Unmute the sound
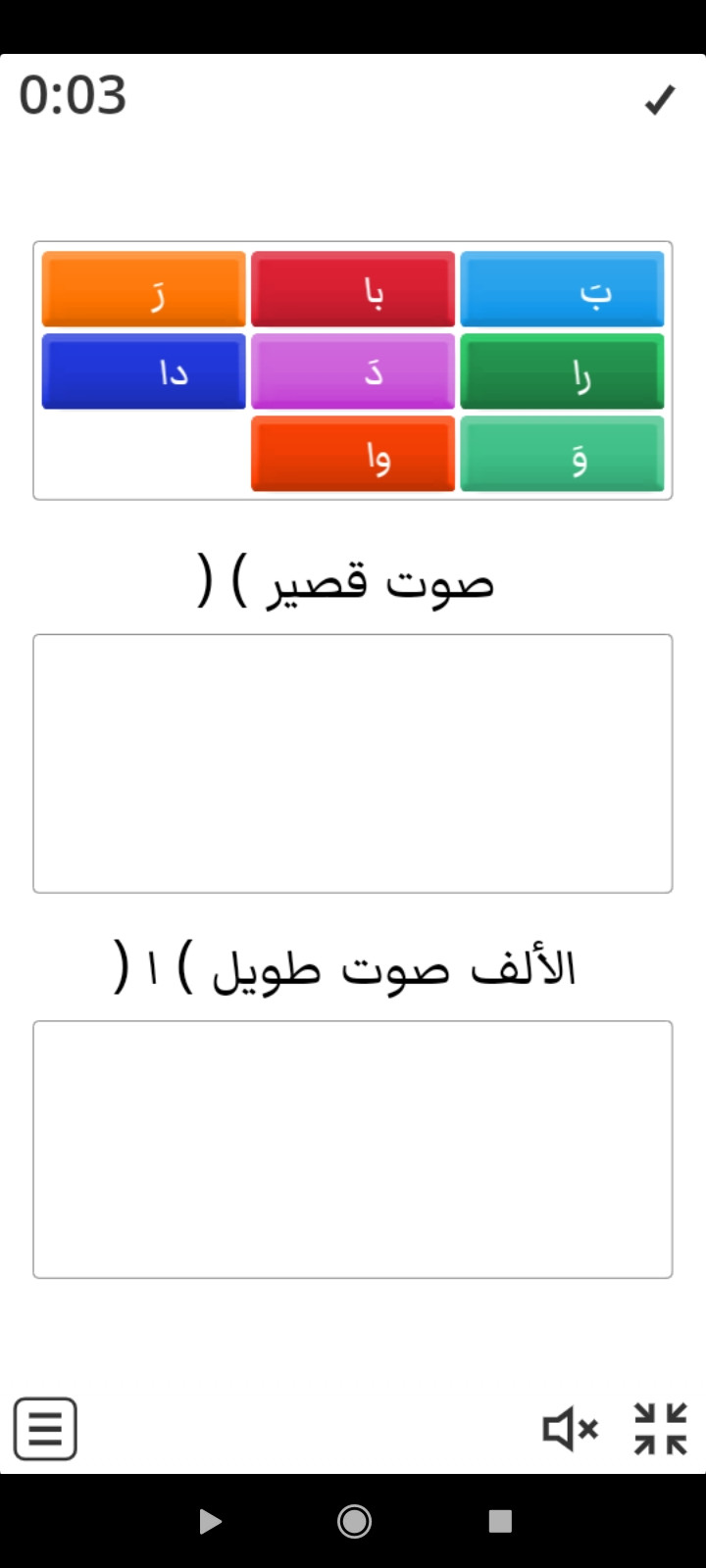Viewport: 706px width, 1568px height. (571, 1429)
